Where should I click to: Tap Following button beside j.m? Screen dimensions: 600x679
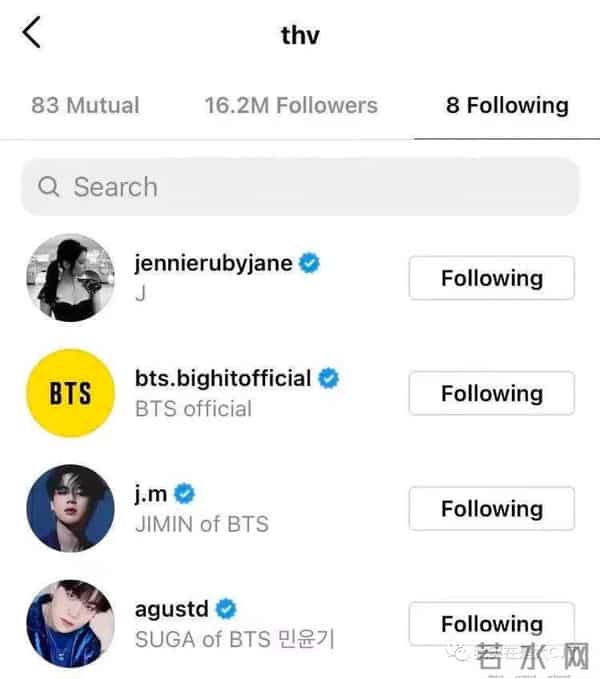point(491,508)
